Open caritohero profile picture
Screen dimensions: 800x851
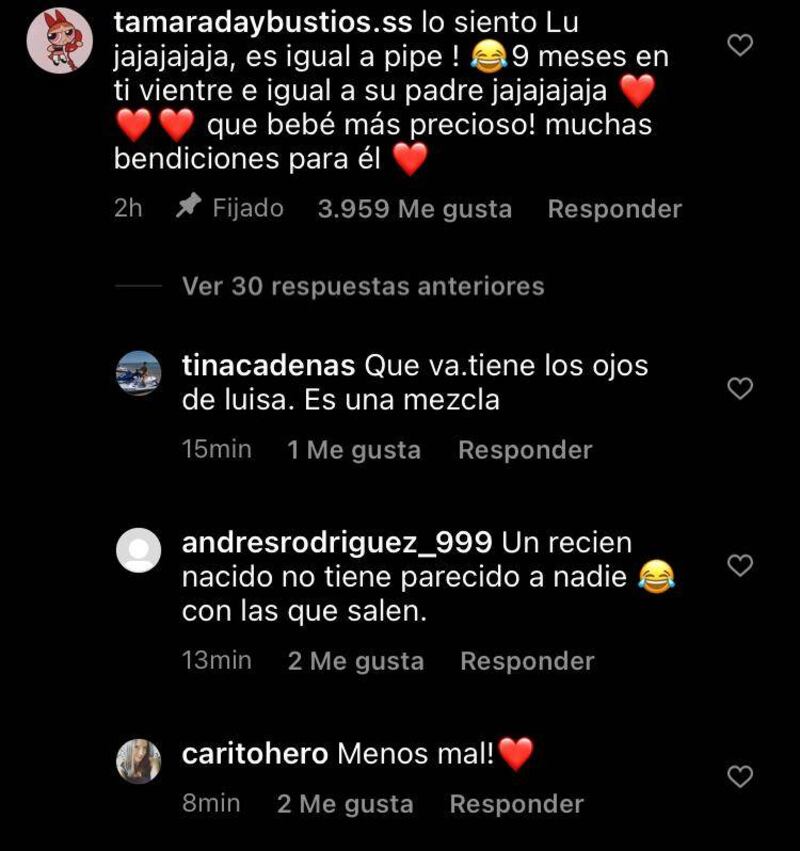click(139, 761)
